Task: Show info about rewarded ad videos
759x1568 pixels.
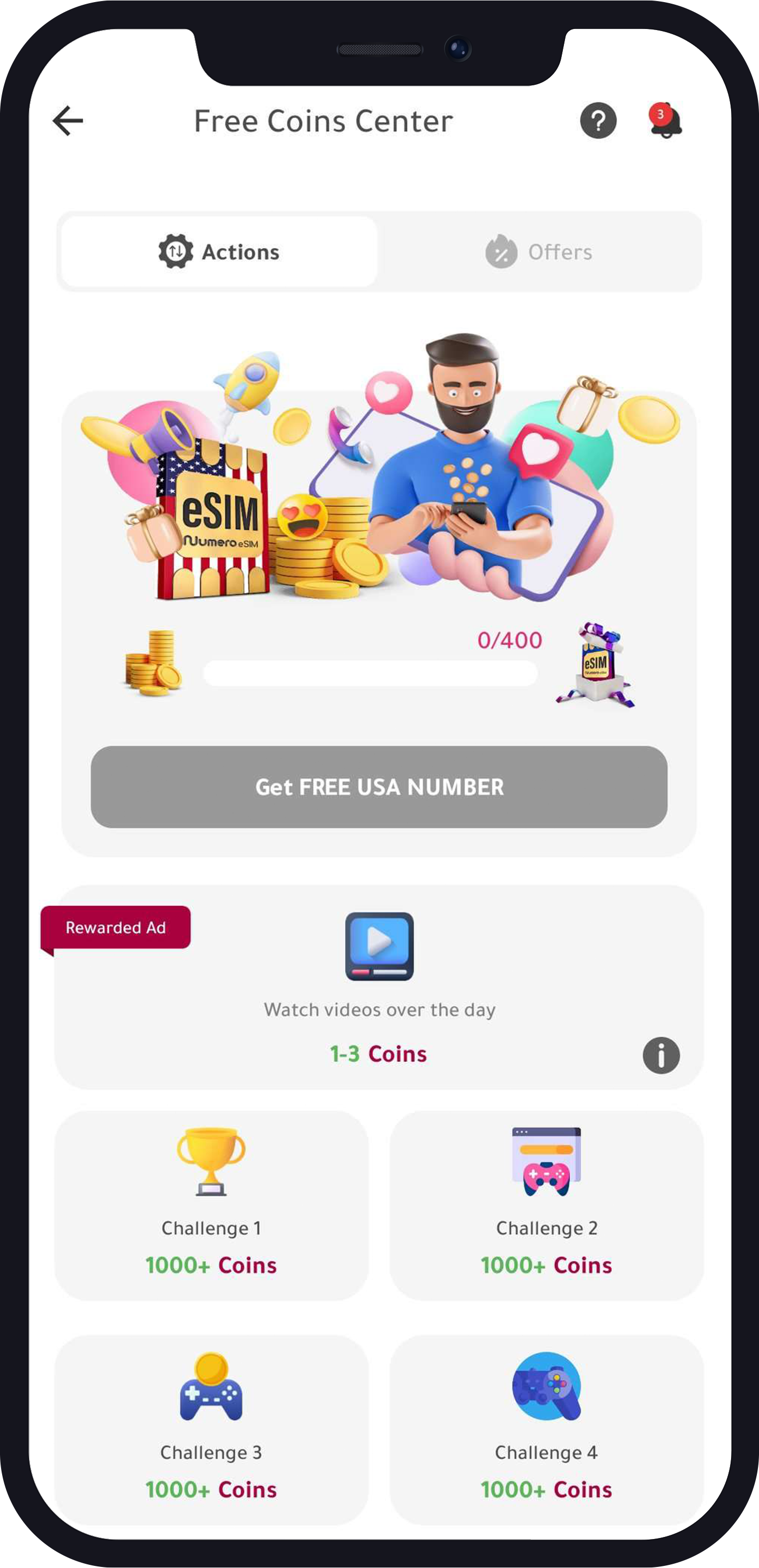Action: pos(661,1055)
